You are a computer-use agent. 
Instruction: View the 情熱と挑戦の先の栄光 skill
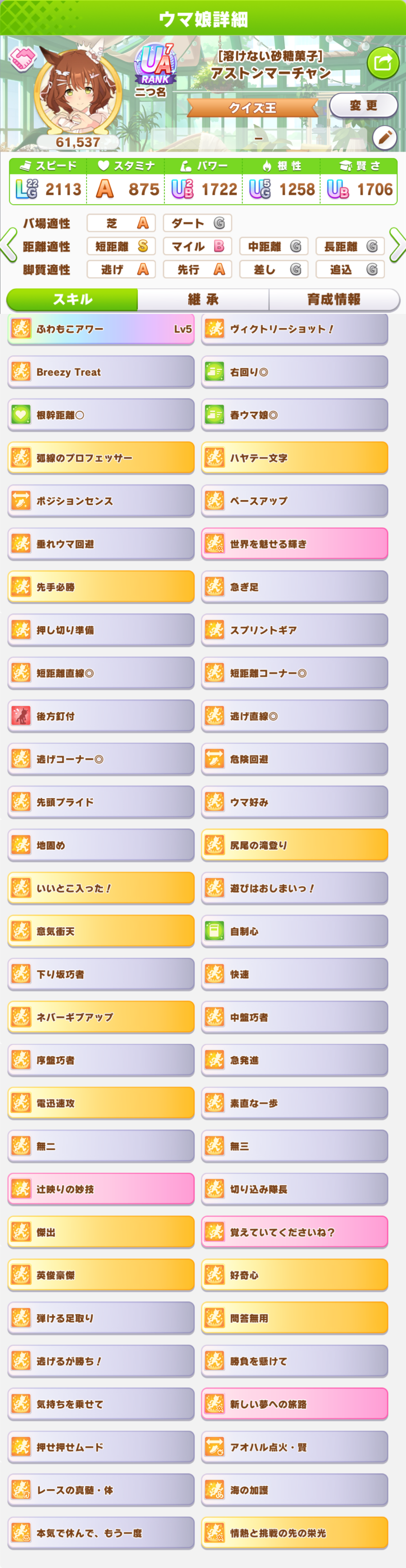(x=295, y=1533)
